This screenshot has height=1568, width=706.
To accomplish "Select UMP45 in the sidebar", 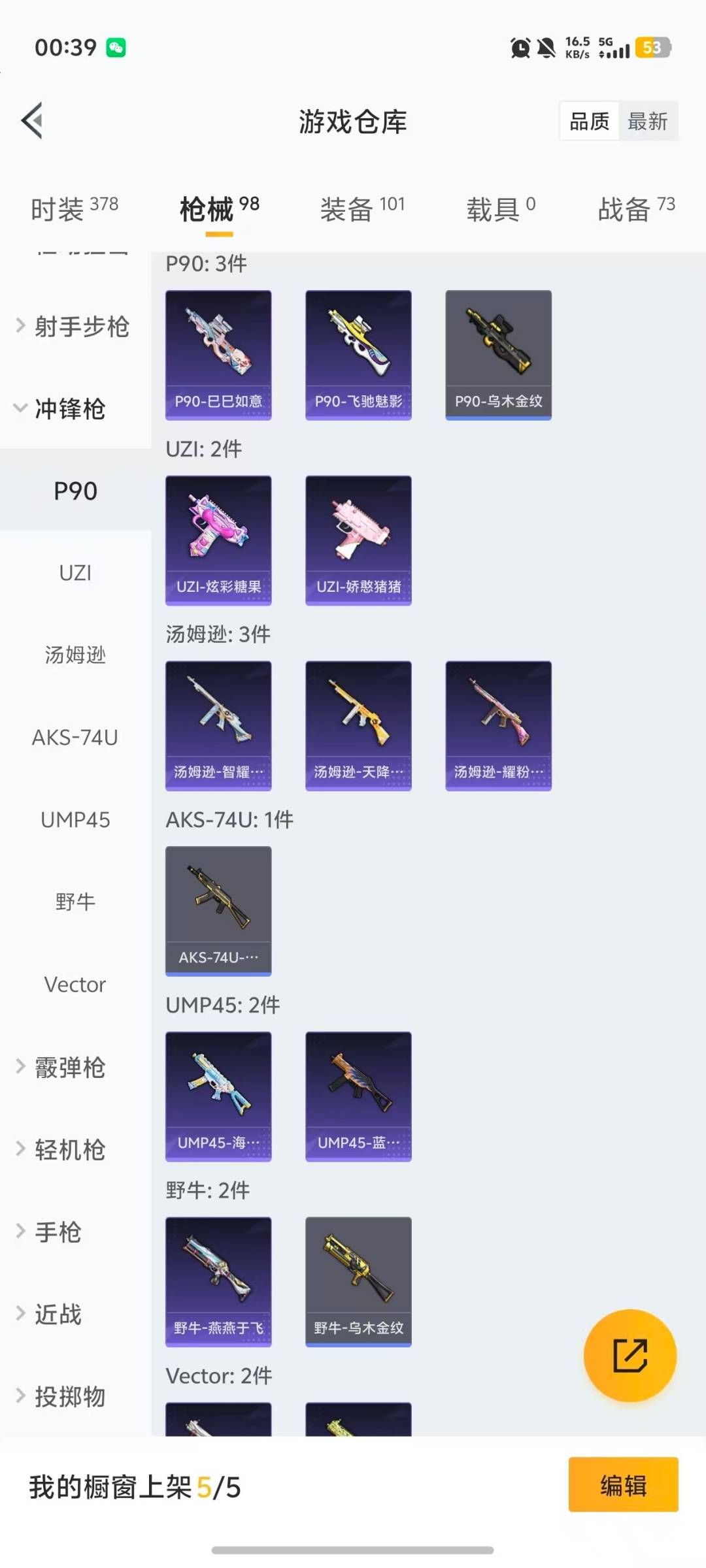I will 75,820.
